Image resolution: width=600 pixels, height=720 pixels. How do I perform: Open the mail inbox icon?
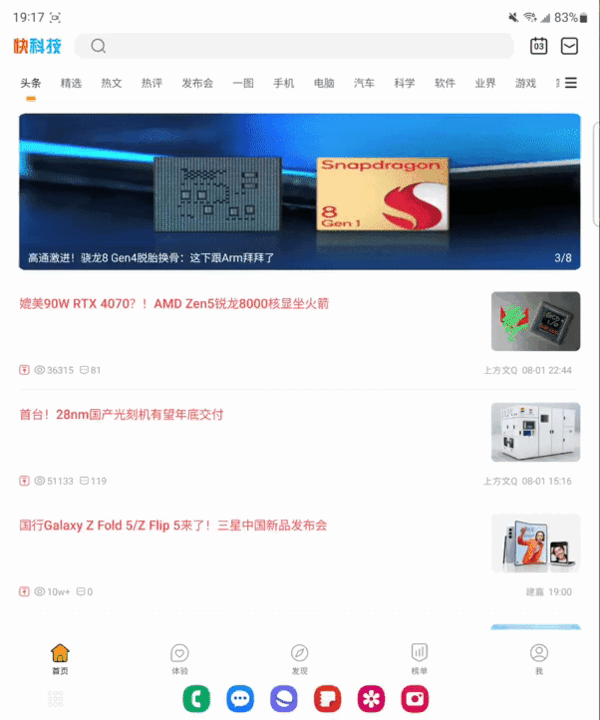tap(569, 46)
